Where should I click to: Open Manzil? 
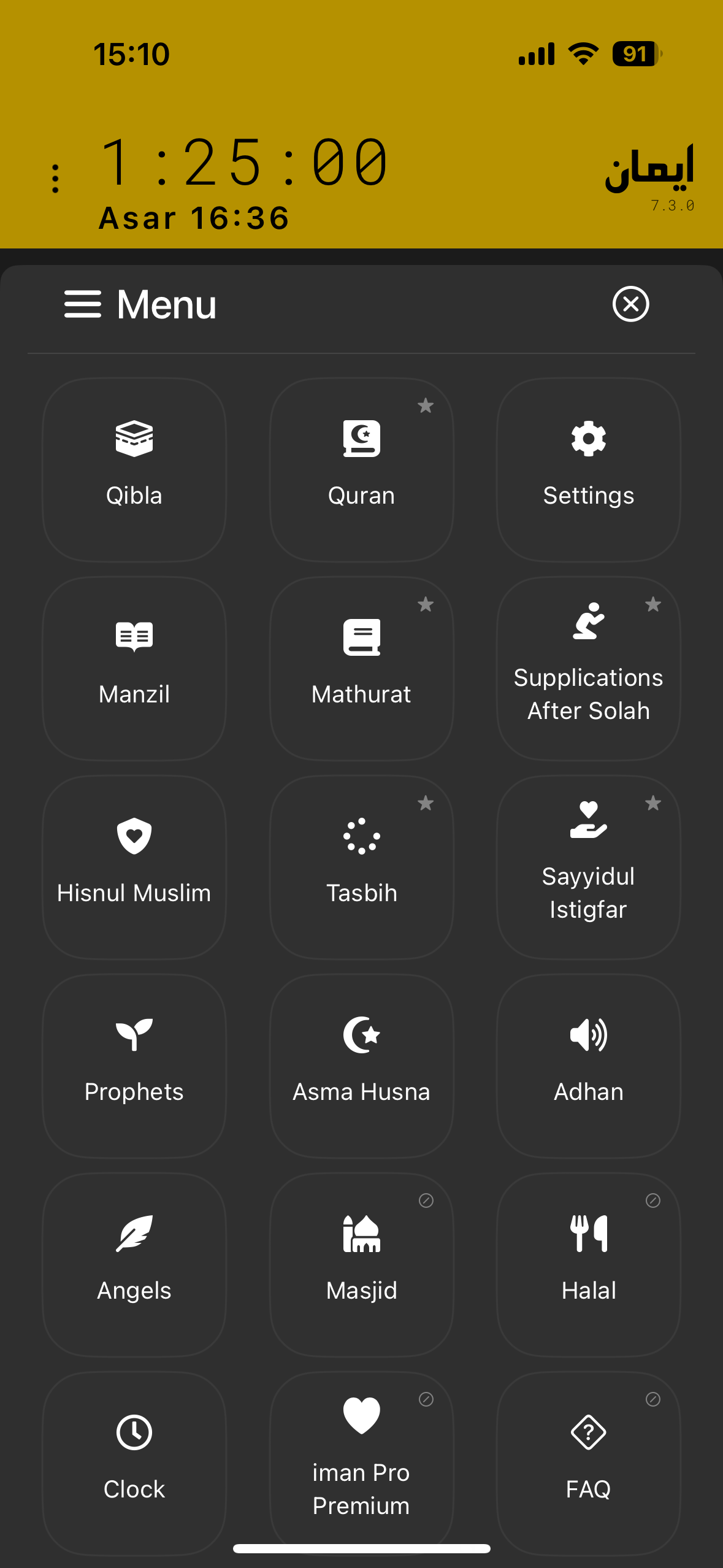[x=134, y=668]
